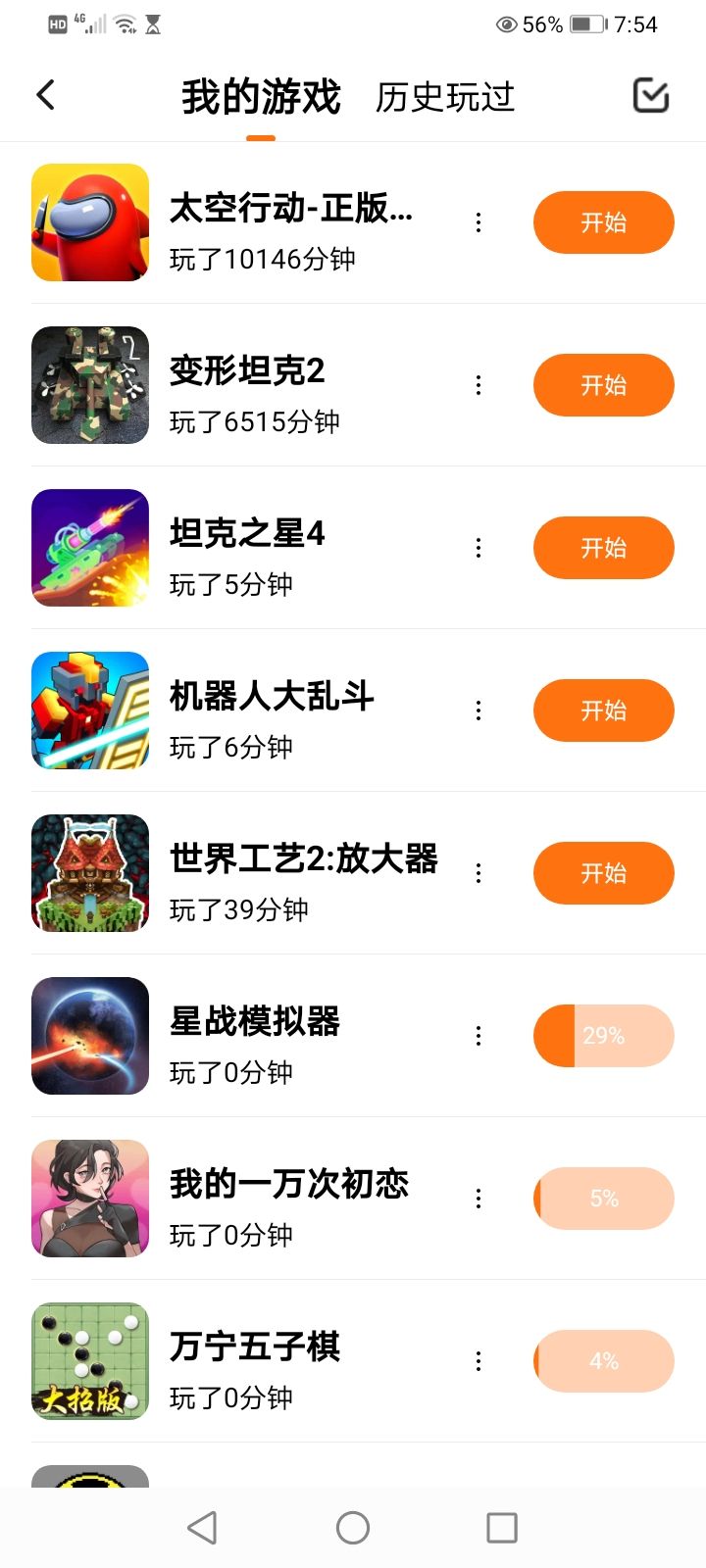Start the game 机器人大乱斗
The height and width of the screenshot is (1568, 706).
(603, 710)
